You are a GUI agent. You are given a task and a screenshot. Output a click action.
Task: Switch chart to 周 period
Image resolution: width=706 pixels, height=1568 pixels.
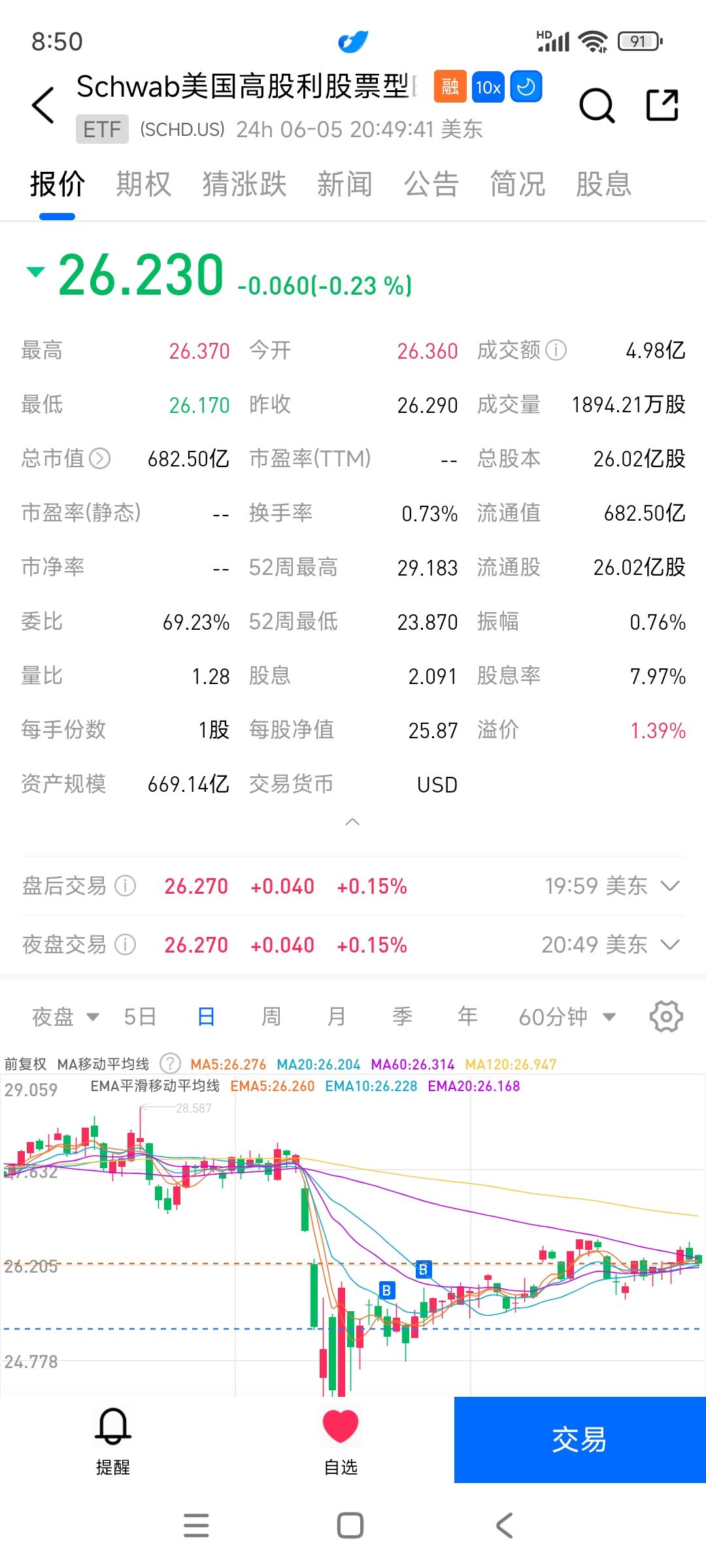tap(271, 1017)
